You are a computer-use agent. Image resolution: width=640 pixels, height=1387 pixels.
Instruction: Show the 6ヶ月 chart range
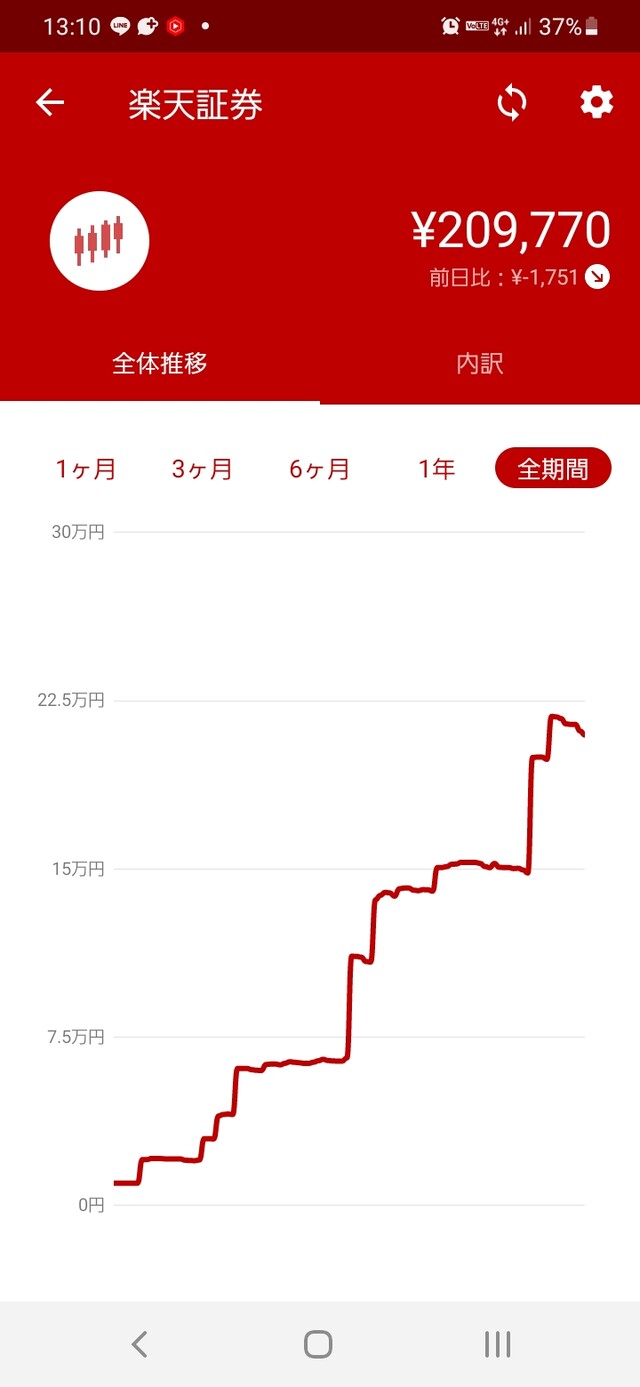point(320,468)
